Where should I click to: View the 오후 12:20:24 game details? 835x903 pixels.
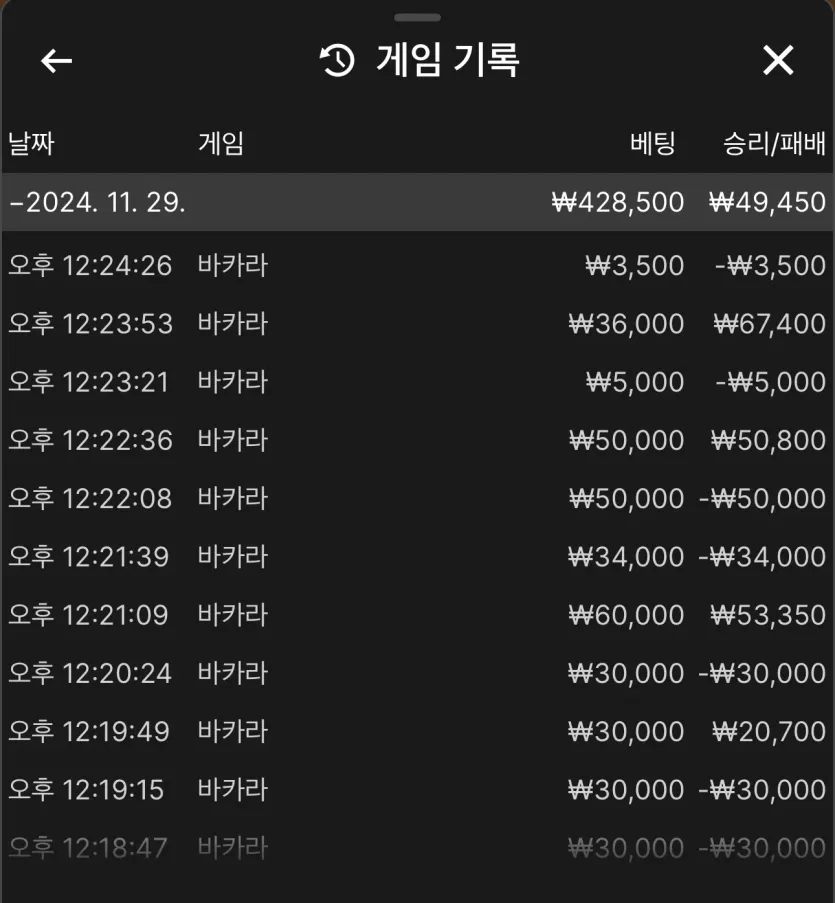(417, 673)
